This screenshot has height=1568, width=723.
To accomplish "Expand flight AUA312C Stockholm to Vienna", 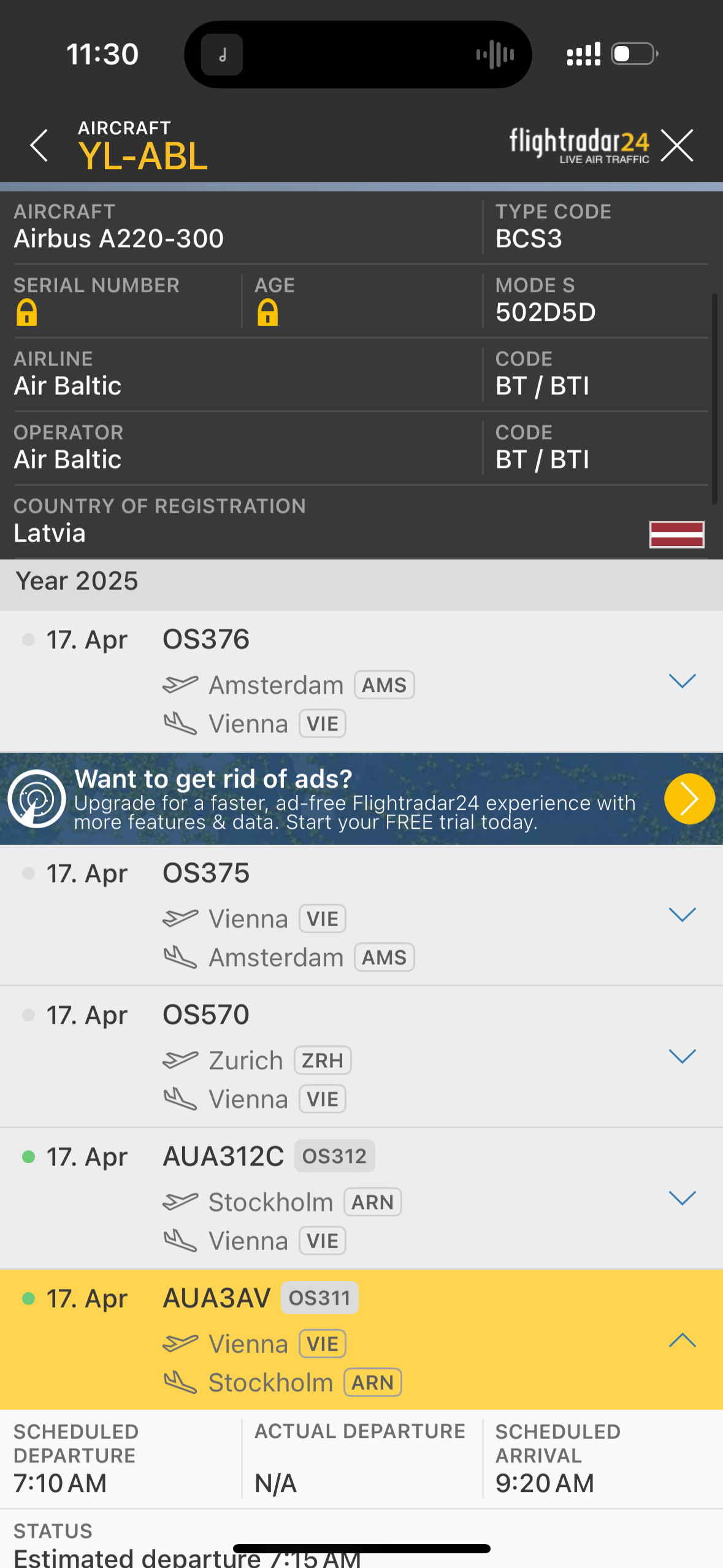I will pyautogui.click(x=683, y=1198).
